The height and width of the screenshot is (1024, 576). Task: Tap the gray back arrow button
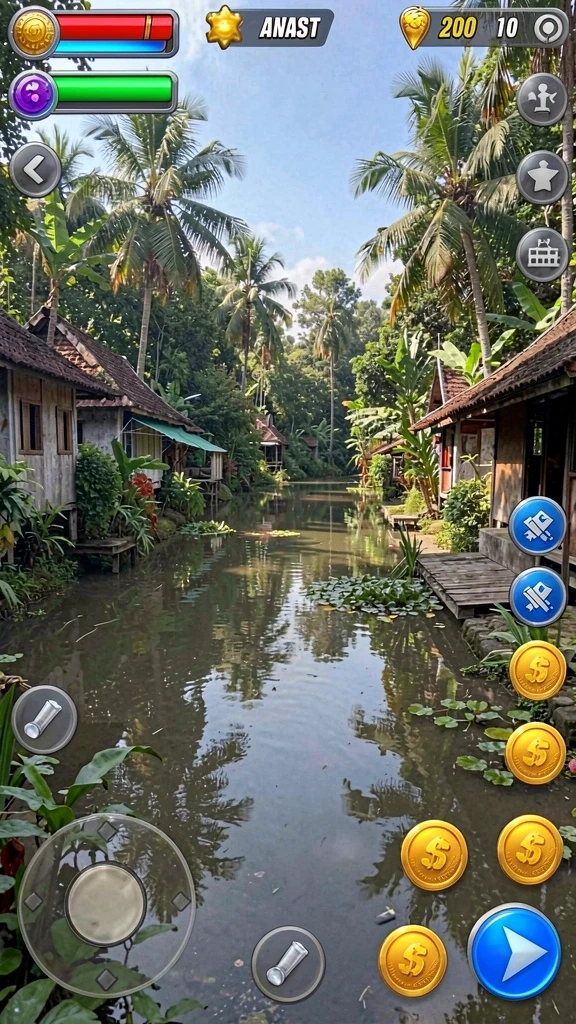pos(35,170)
